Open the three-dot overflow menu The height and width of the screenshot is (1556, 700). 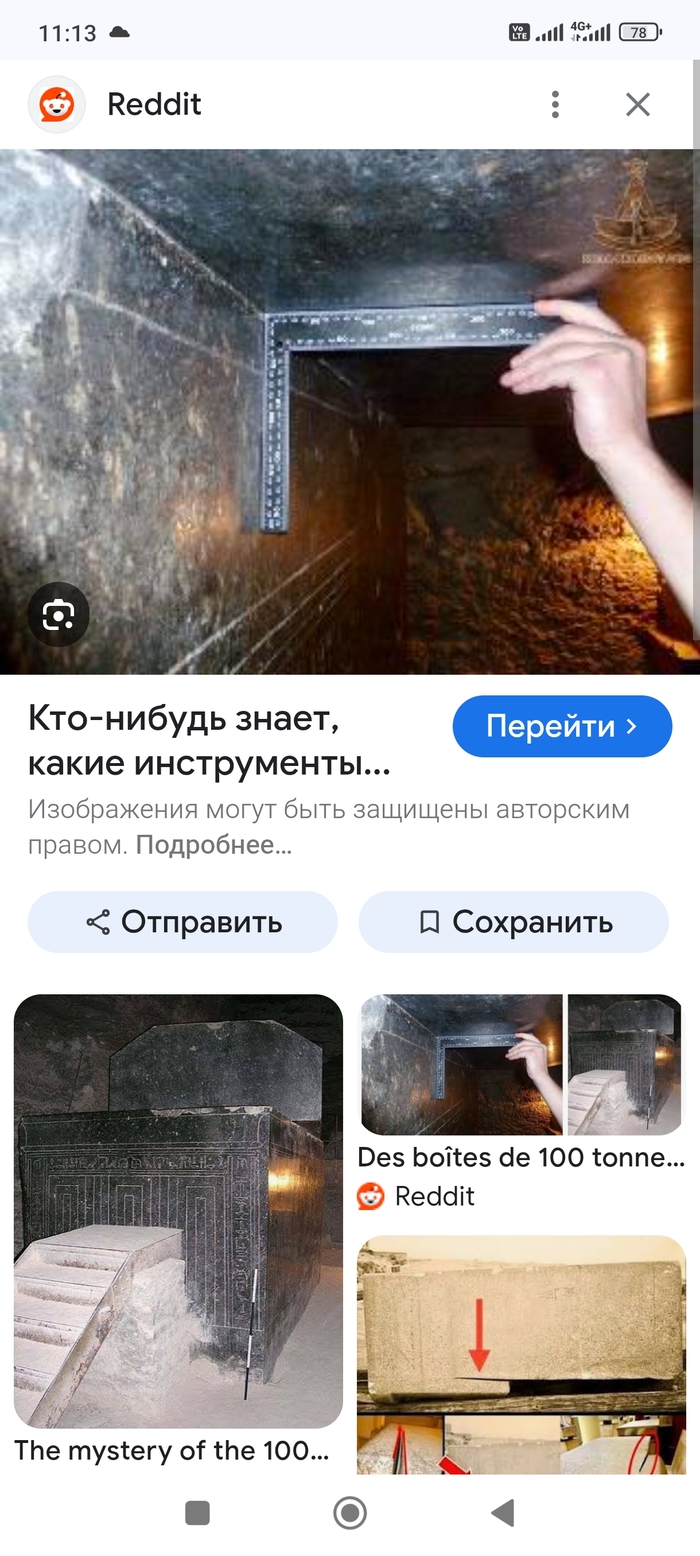(555, 104)
